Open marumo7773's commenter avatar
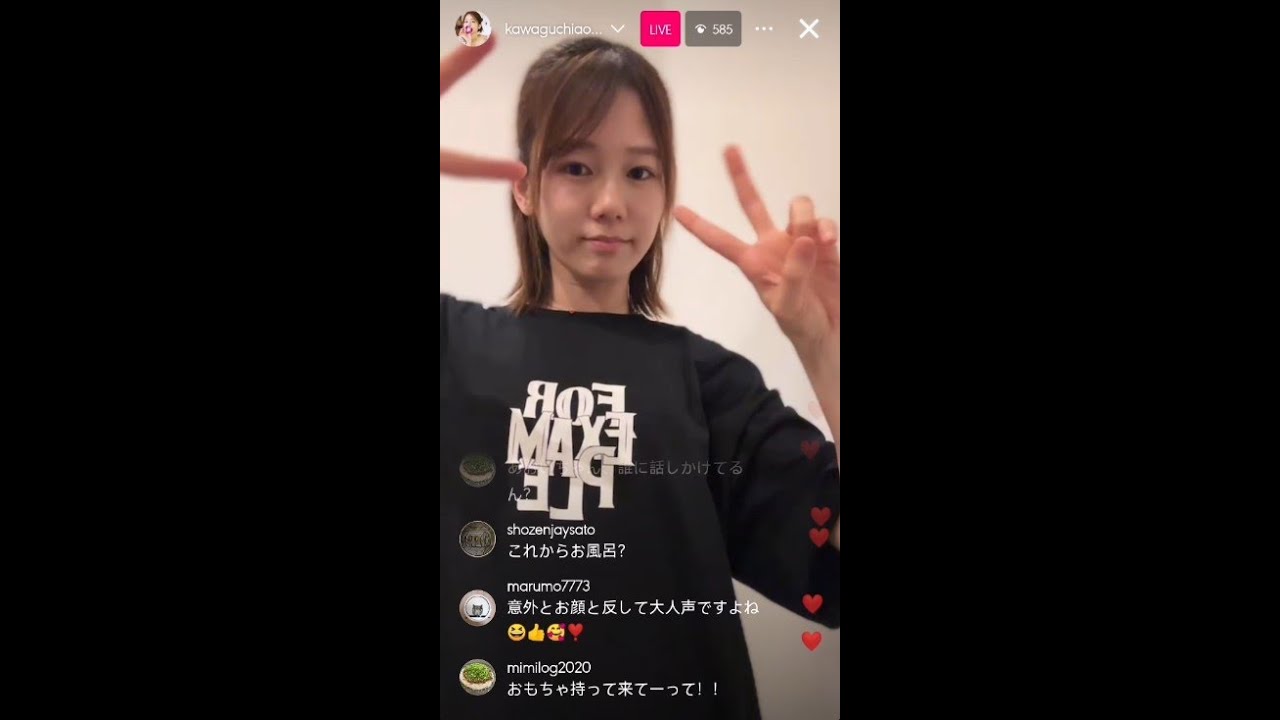The image size is (1280, 720). pyautogui.click(x=477, y=607)
